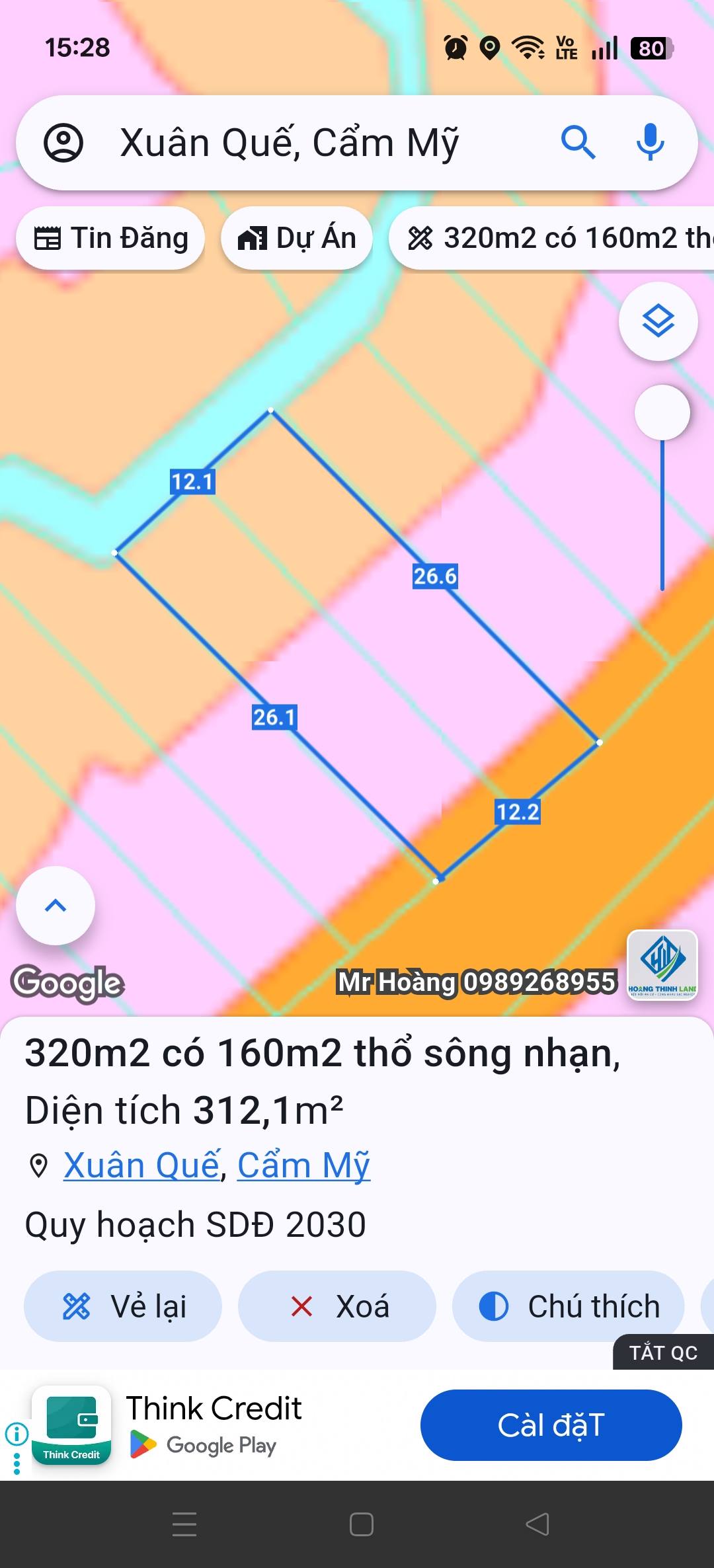Open the Cẩm Mỹ link
The height and width of the screenshot is (1568, 714).
303,1165
